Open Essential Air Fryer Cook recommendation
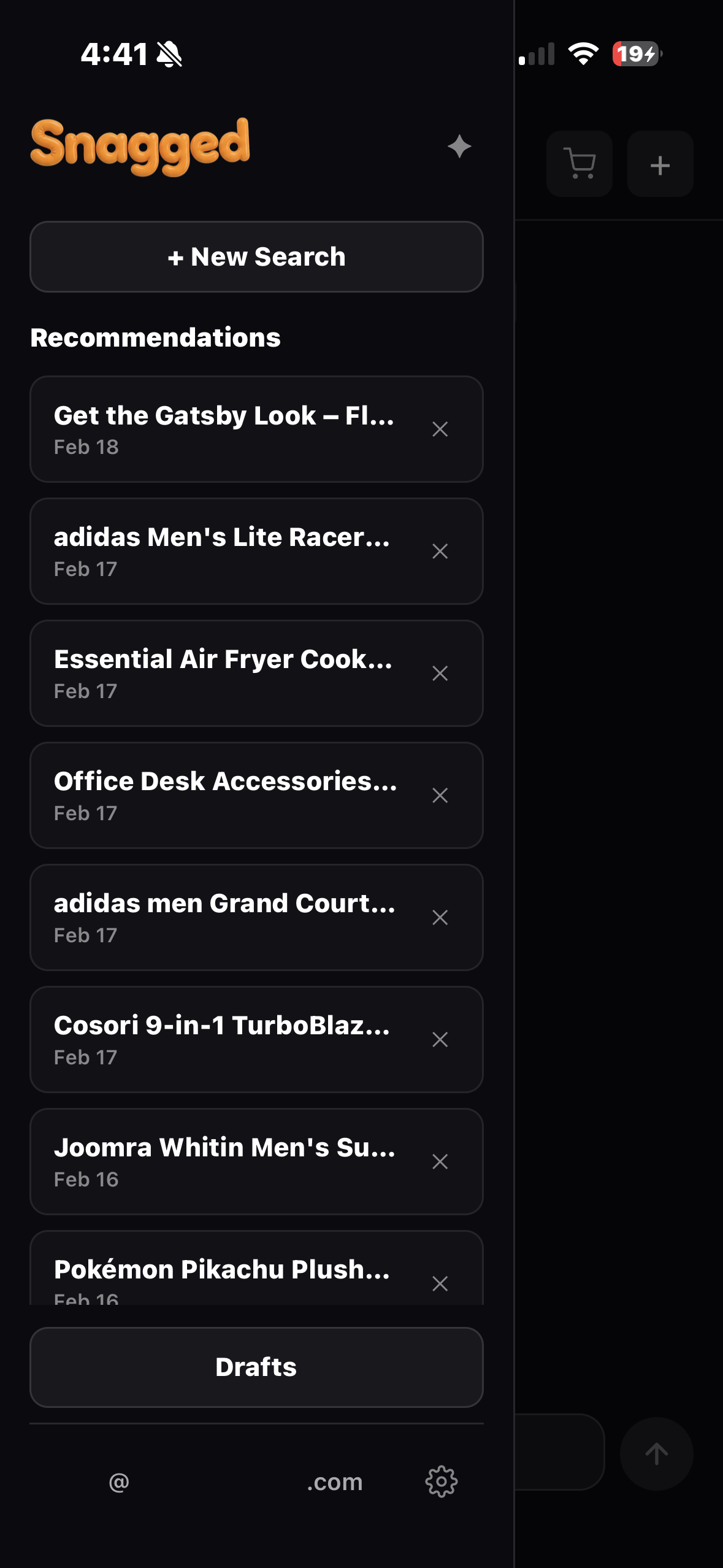Viewport: 723px width, 1568px height. [224, 673]
